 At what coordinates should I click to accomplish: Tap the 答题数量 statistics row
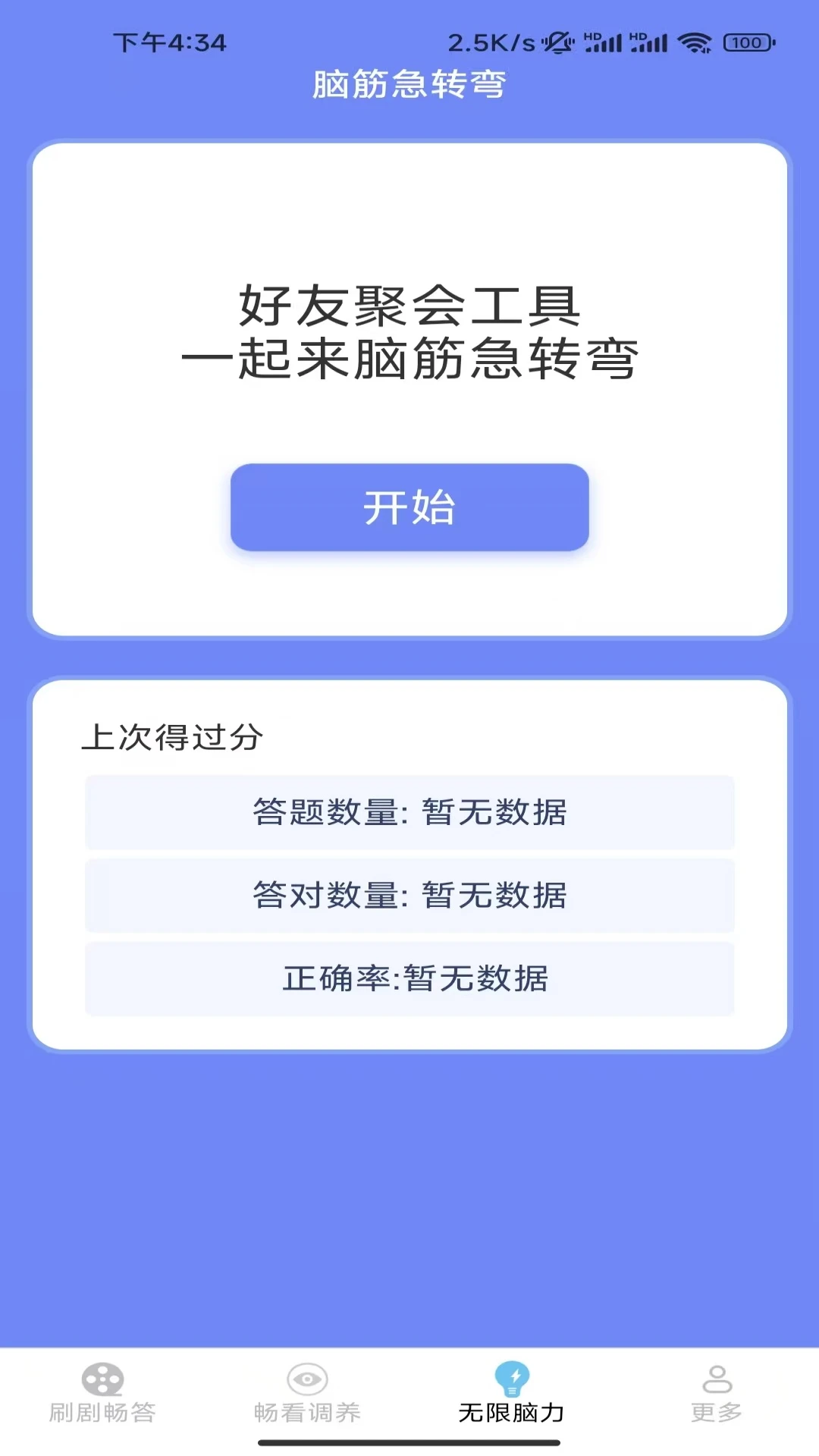(x=409, y=813)
